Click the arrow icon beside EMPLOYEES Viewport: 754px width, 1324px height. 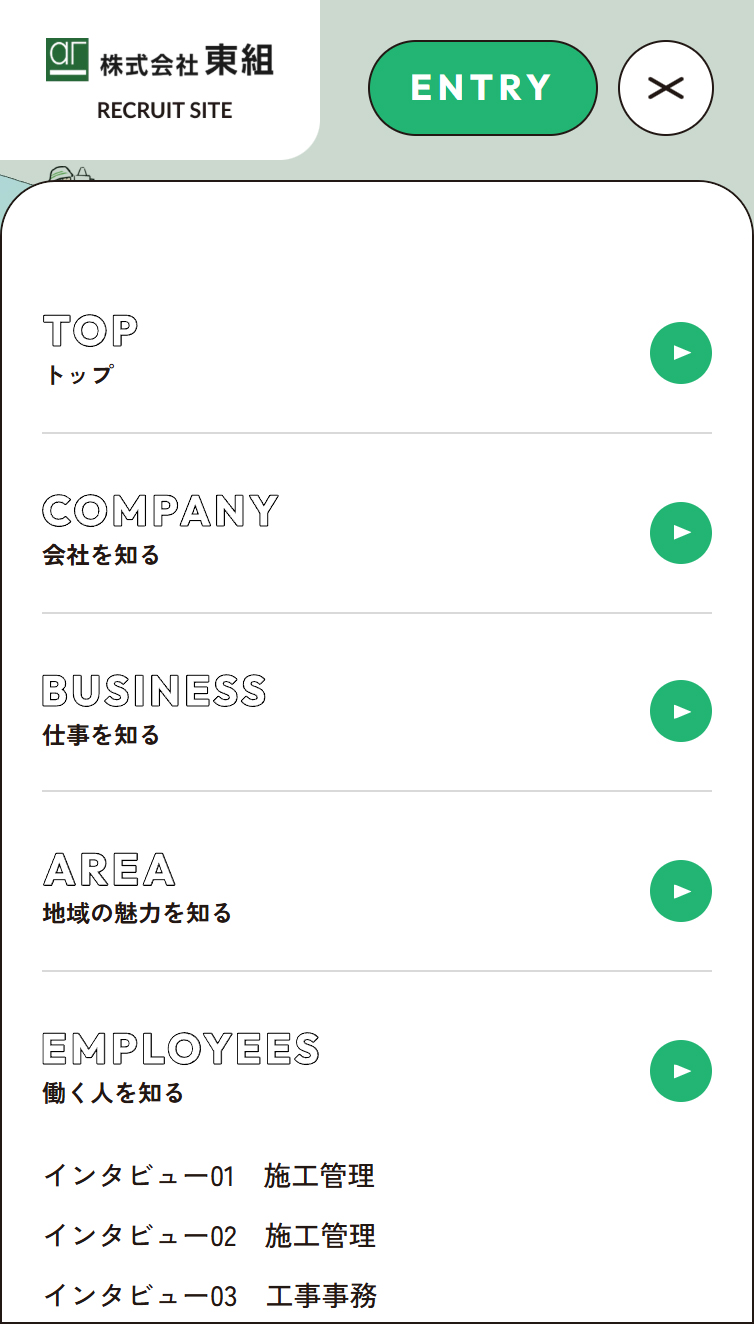[x=681, y=1071]
